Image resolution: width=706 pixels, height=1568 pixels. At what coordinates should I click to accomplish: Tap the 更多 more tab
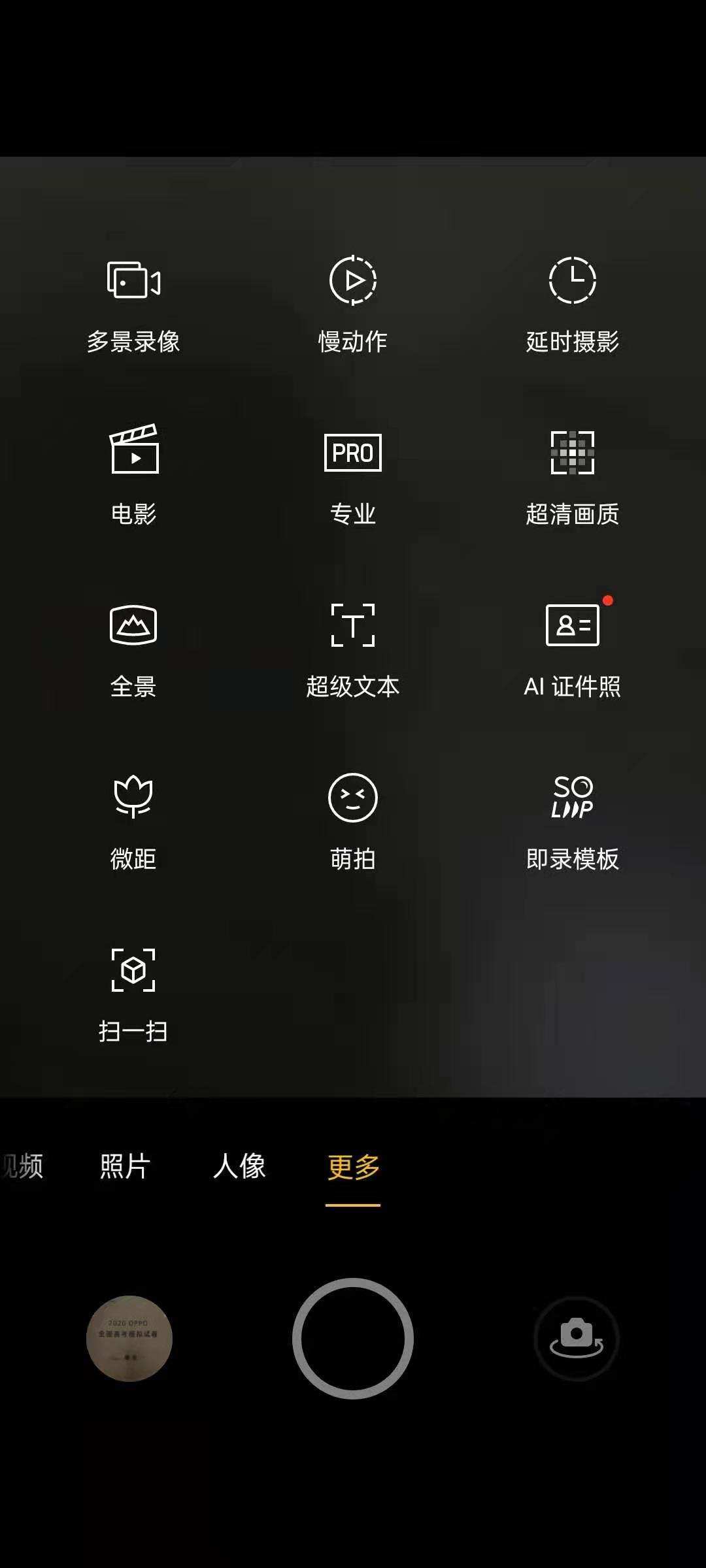coord(353,1167)
